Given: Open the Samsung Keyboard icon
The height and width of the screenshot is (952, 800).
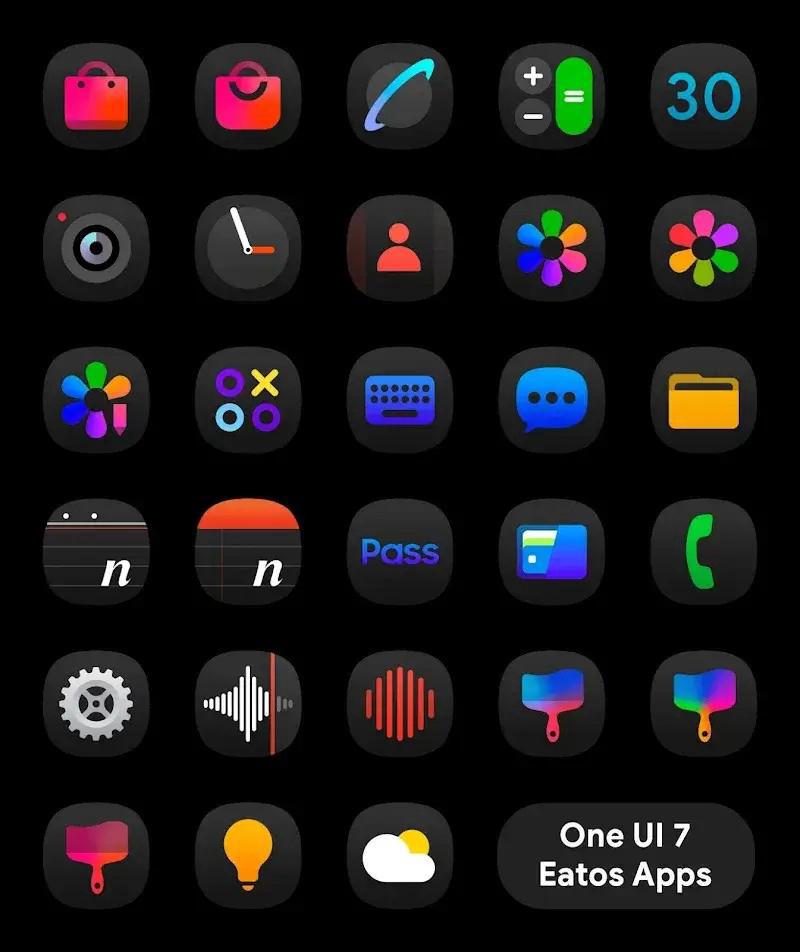Looking at the screenshot, I should click(x=400, y=400).
